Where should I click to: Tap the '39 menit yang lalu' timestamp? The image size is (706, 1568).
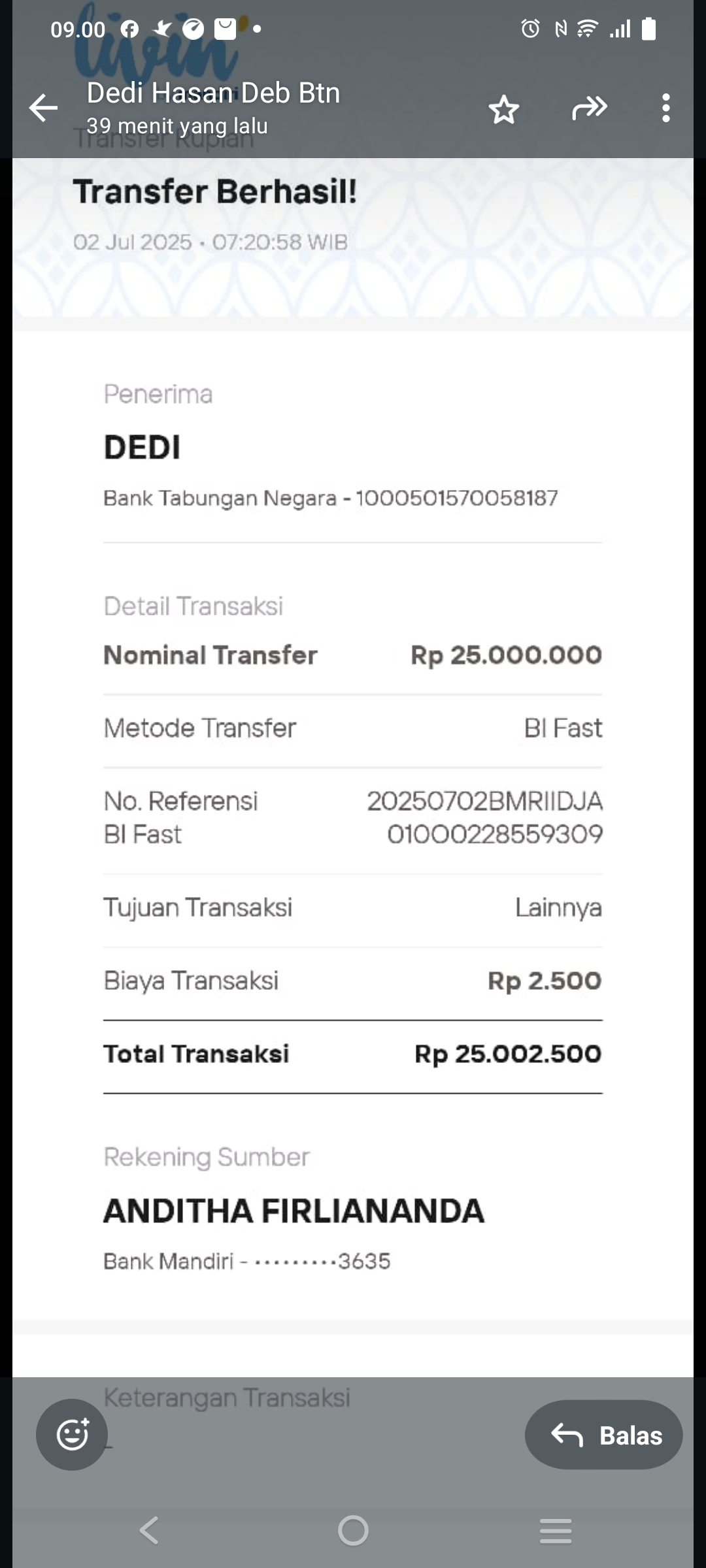pyautogui.click(x=176, y=126)
